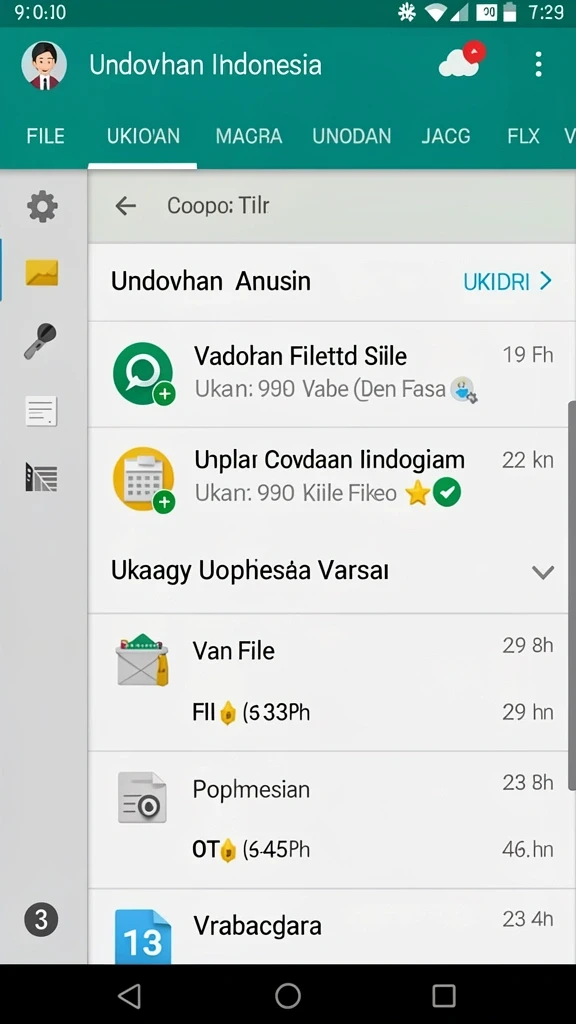Image resolution: width=576 pixels, height=1024 pixels.
Task: Go to the home screen
Action: pyautogui.click(x=287, y=995)
